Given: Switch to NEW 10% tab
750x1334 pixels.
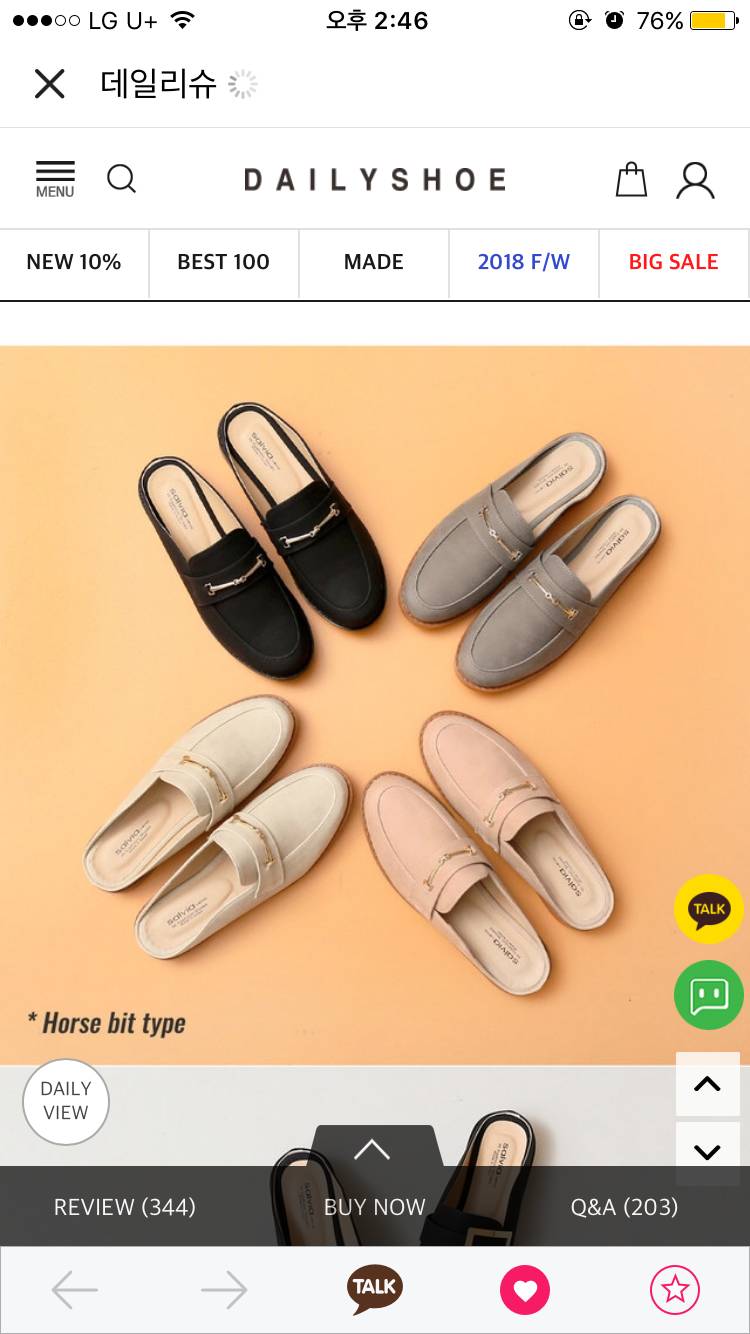Looking at the screenshot, I should (x=74, y=263).
